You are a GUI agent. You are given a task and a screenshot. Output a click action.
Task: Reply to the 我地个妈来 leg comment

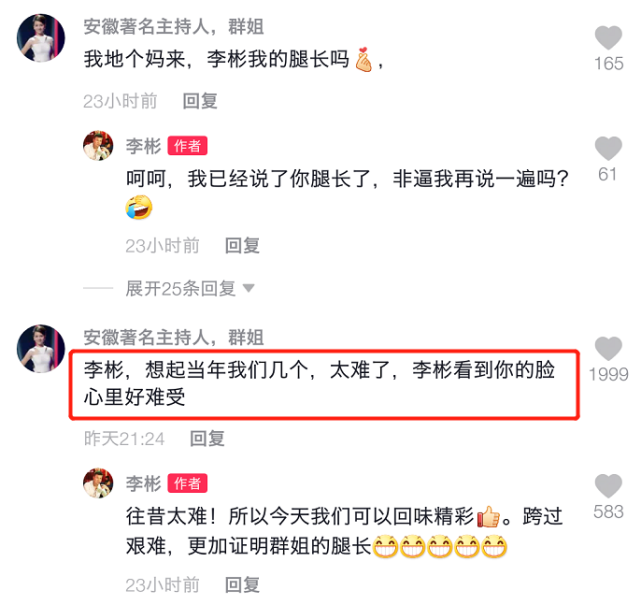pos(200,101)
